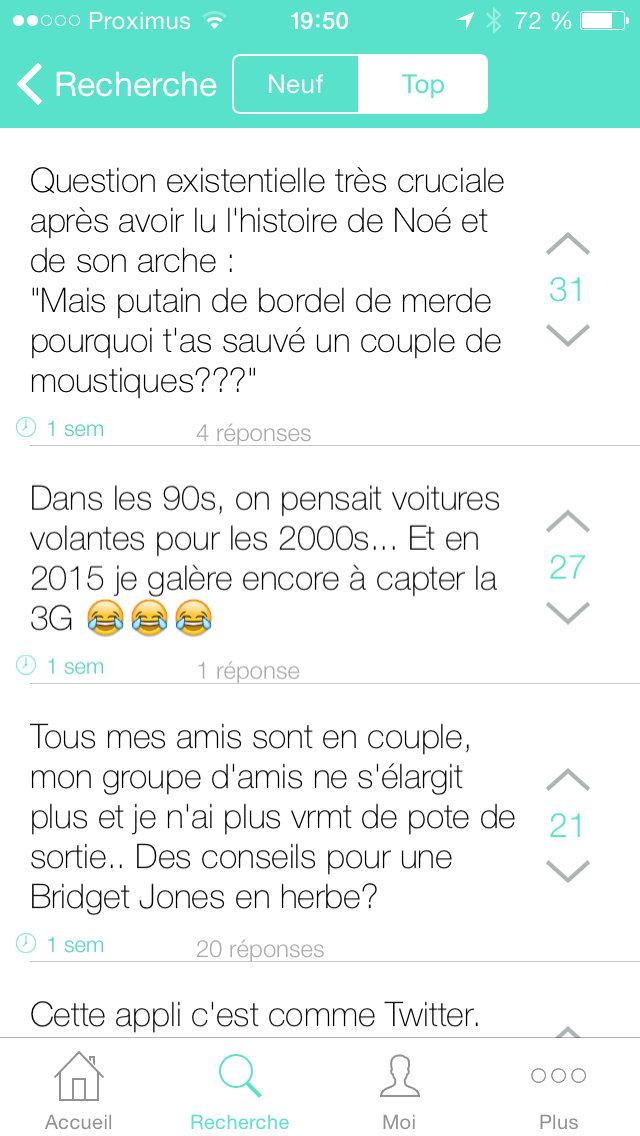The image size is (640, 1136).
Task: Upvote the voitures volantes post
Action: point(568,522)
